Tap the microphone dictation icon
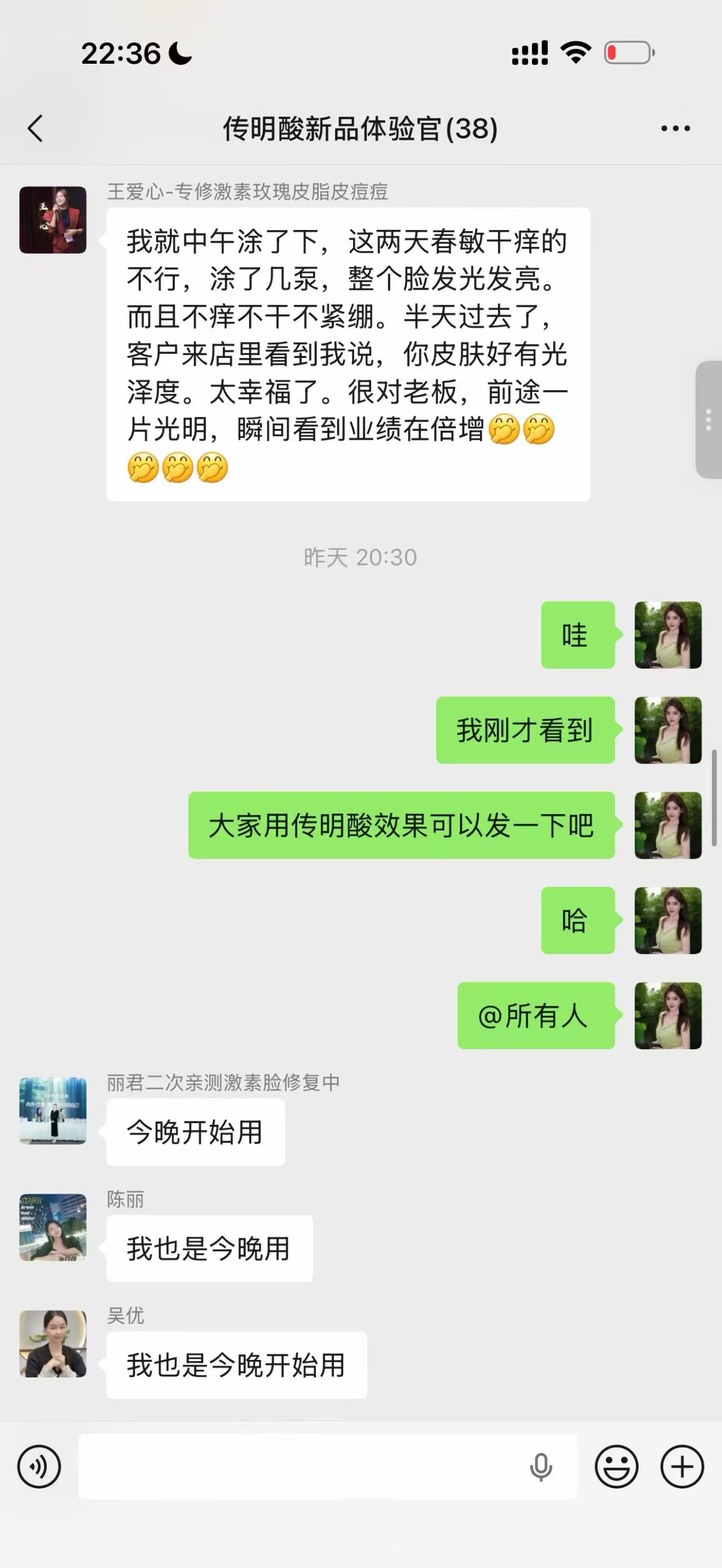Screen dimensions: 722x1568 (540, 1467)
